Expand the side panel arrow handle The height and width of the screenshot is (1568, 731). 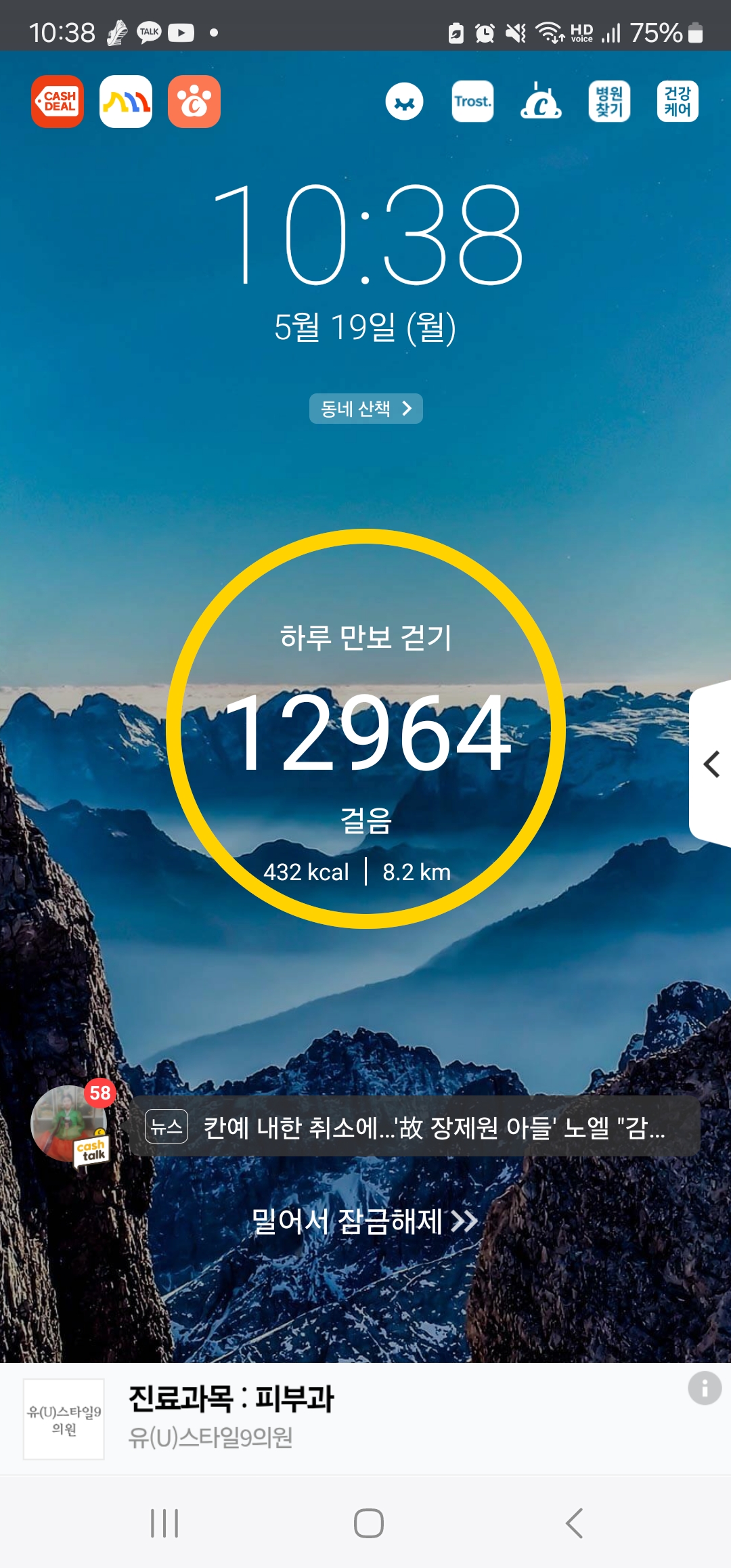click(711, 764)
